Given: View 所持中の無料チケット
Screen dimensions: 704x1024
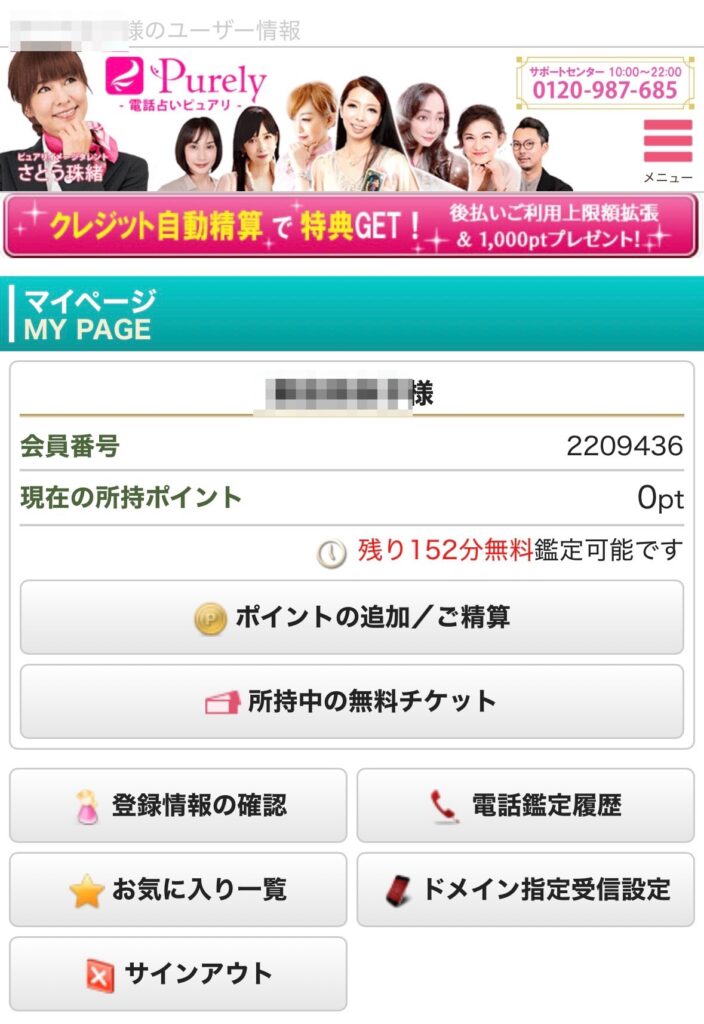Looking at the screenshot, I should click(x=351, y=701).
